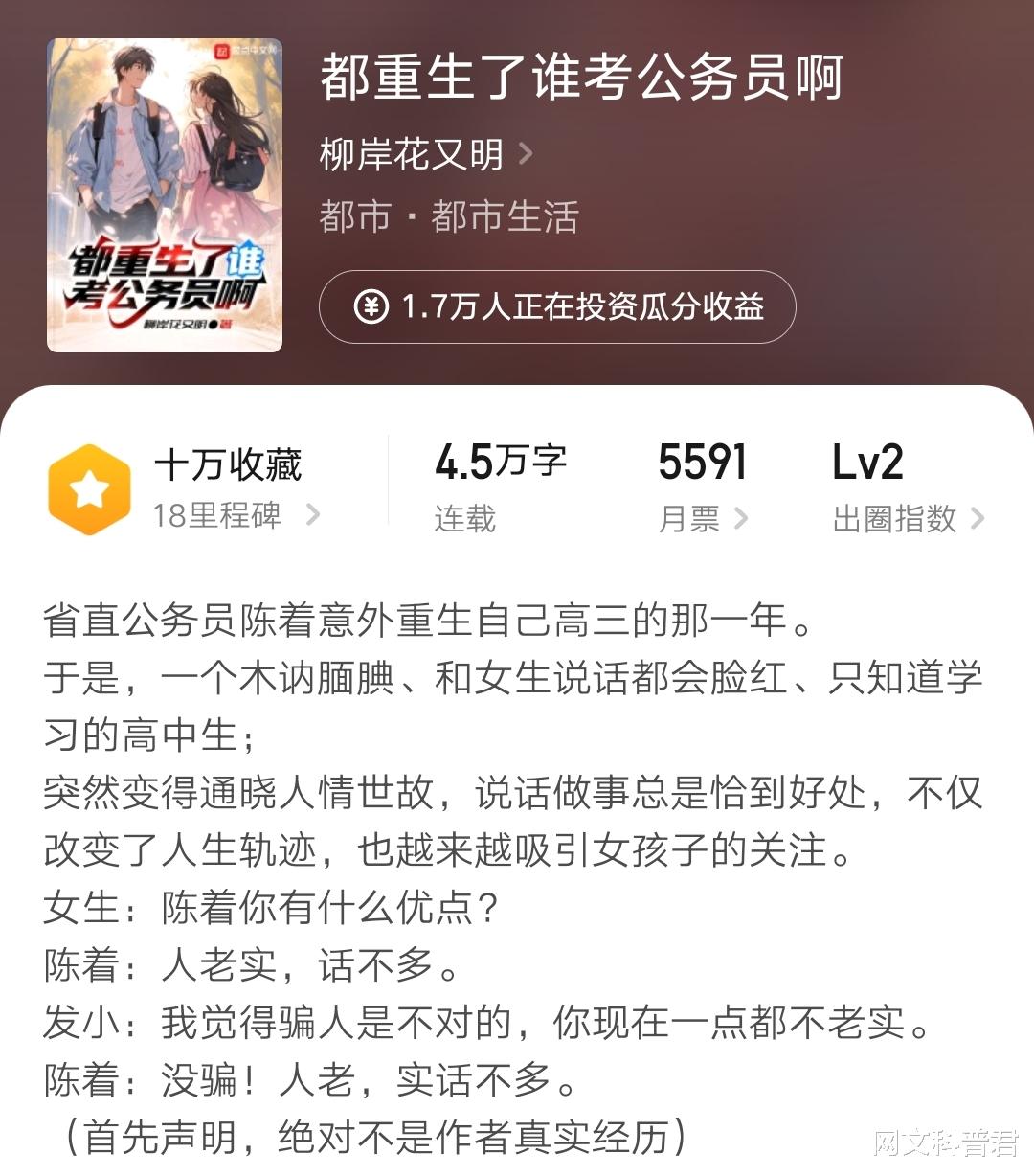Open author 柳岸花又明's page

425,154
